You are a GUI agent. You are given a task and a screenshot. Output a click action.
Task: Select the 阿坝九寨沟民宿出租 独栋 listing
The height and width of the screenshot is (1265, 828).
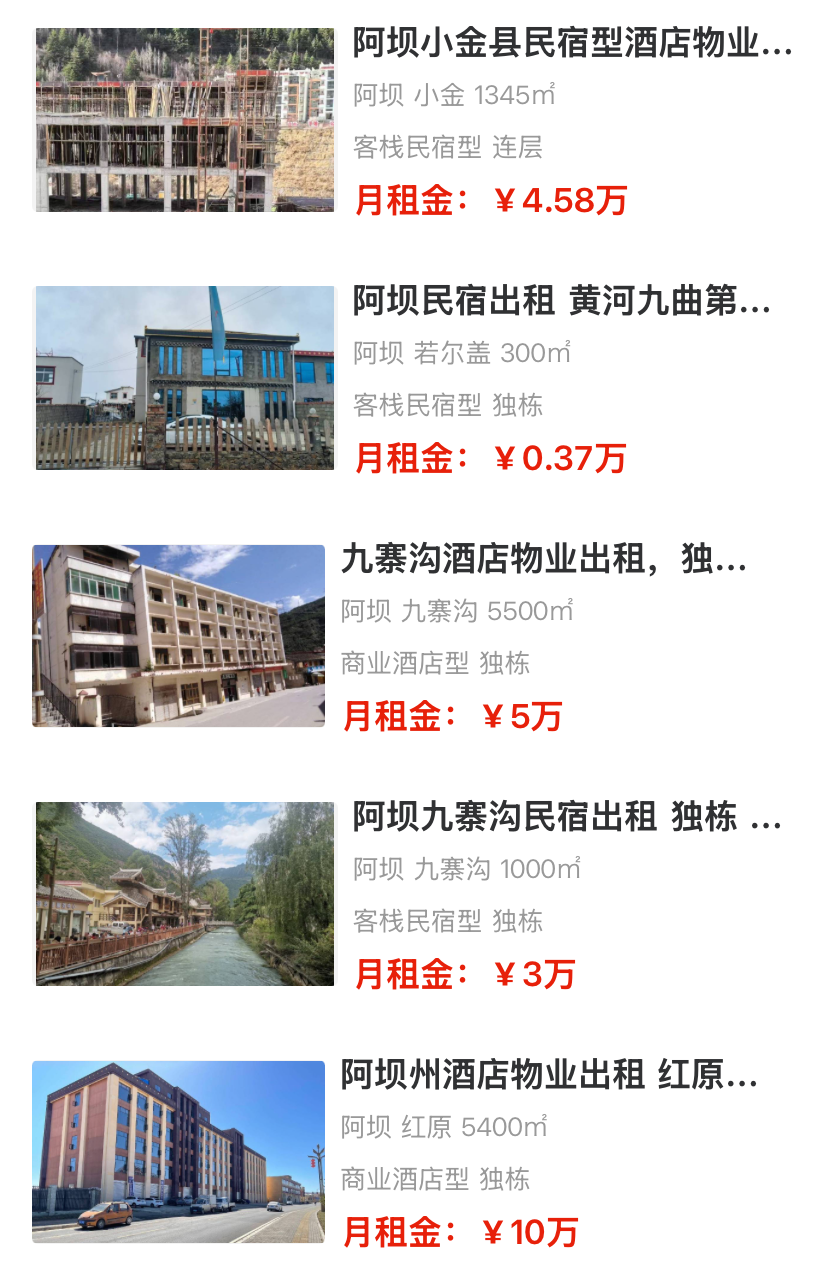point(566,818)
